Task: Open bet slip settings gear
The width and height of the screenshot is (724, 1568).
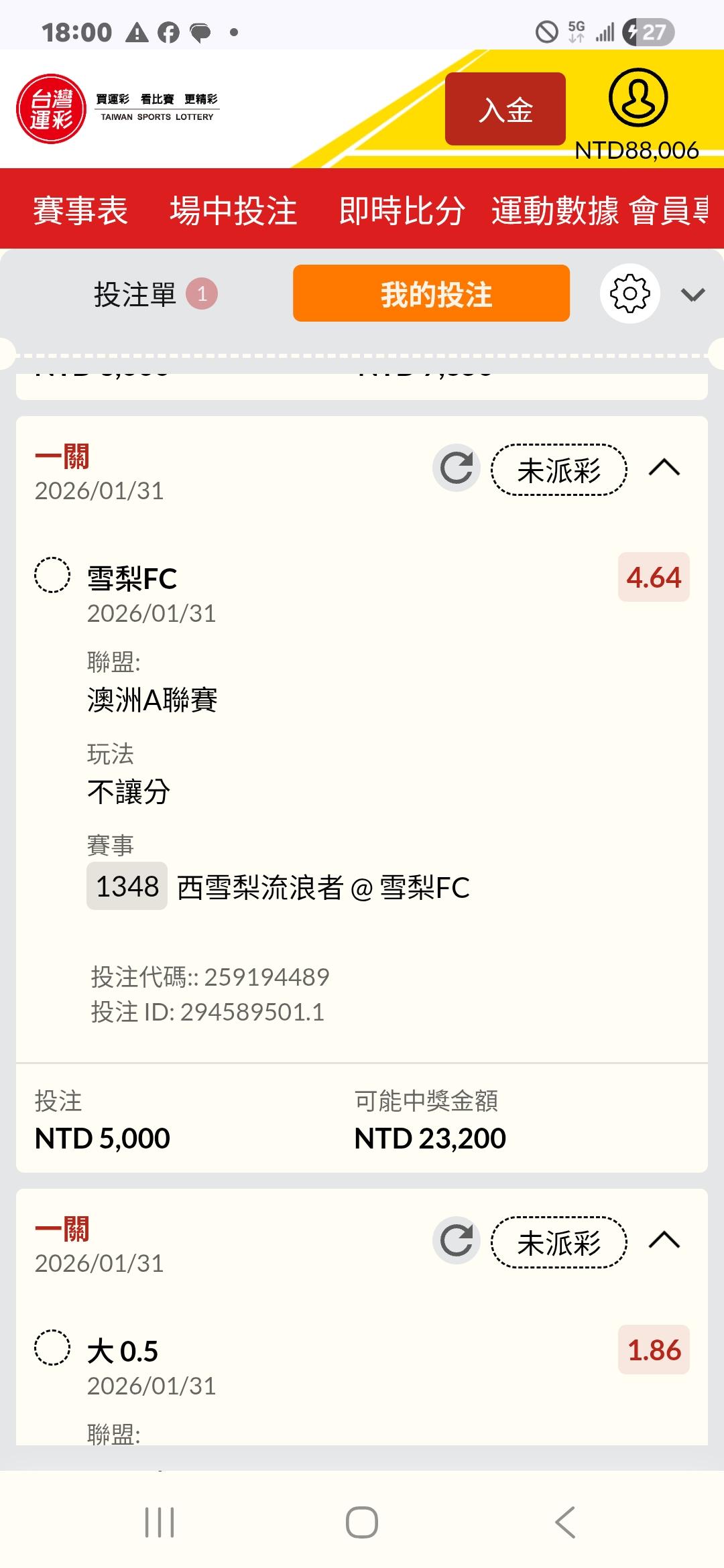Action: point(629,293)
